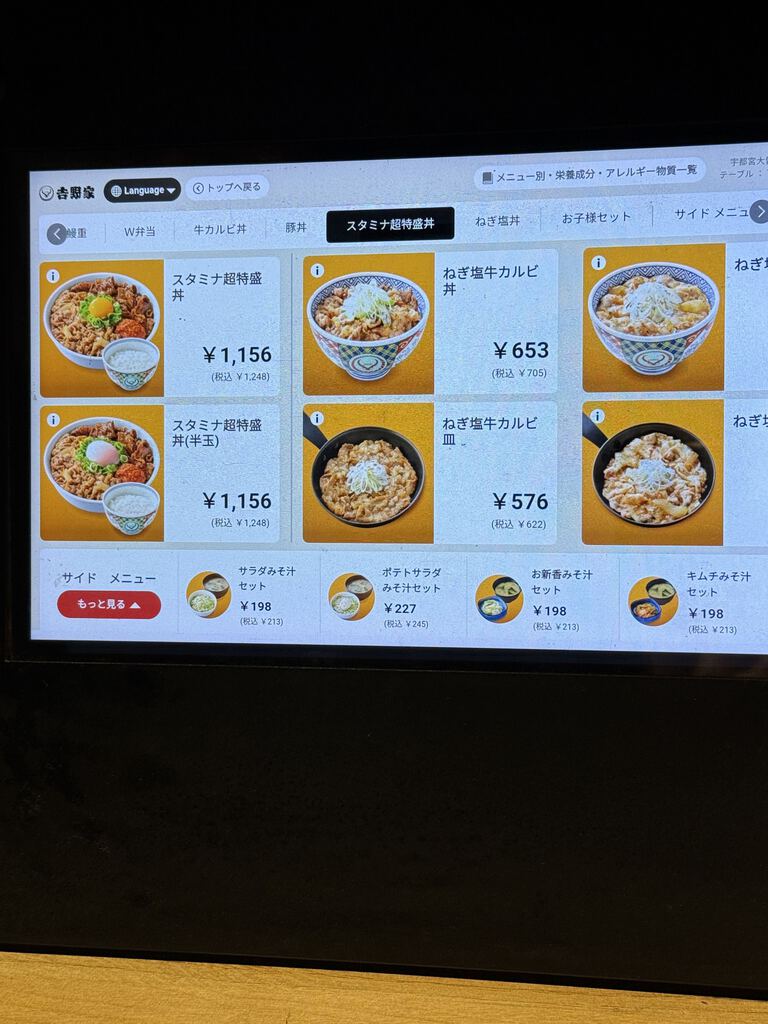Switch to the お子様セット tab
768x1024 pixels.
tap(596, 218)
